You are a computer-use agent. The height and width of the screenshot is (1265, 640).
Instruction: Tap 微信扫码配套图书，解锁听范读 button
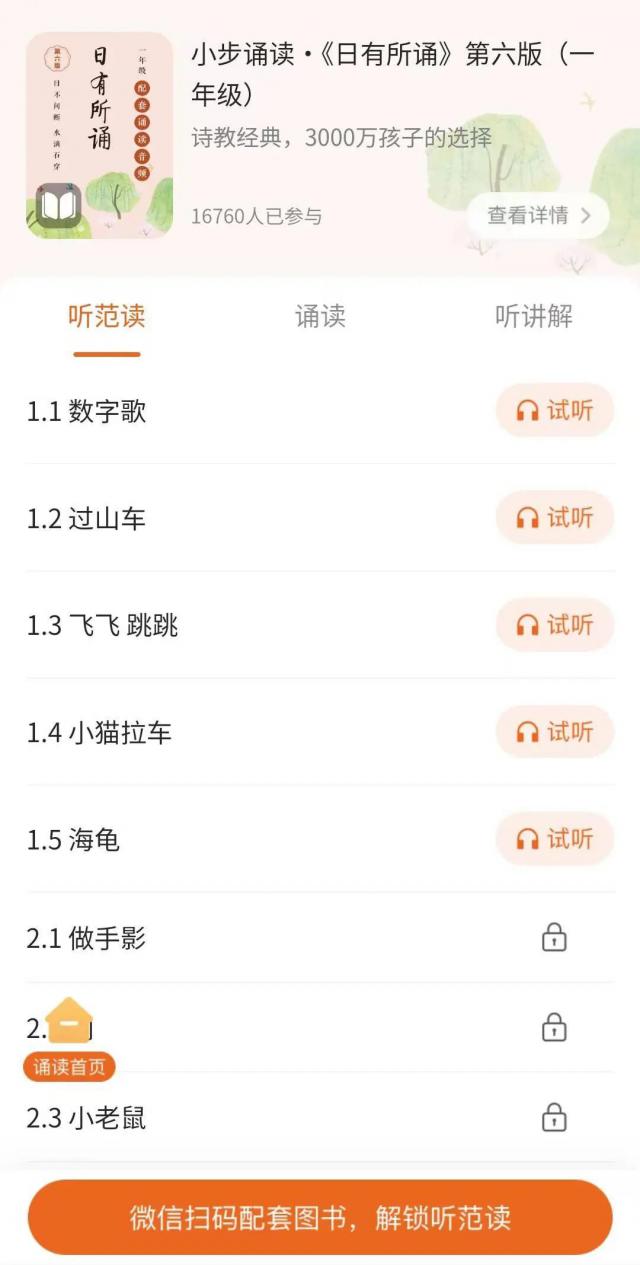pos(320,1217)
